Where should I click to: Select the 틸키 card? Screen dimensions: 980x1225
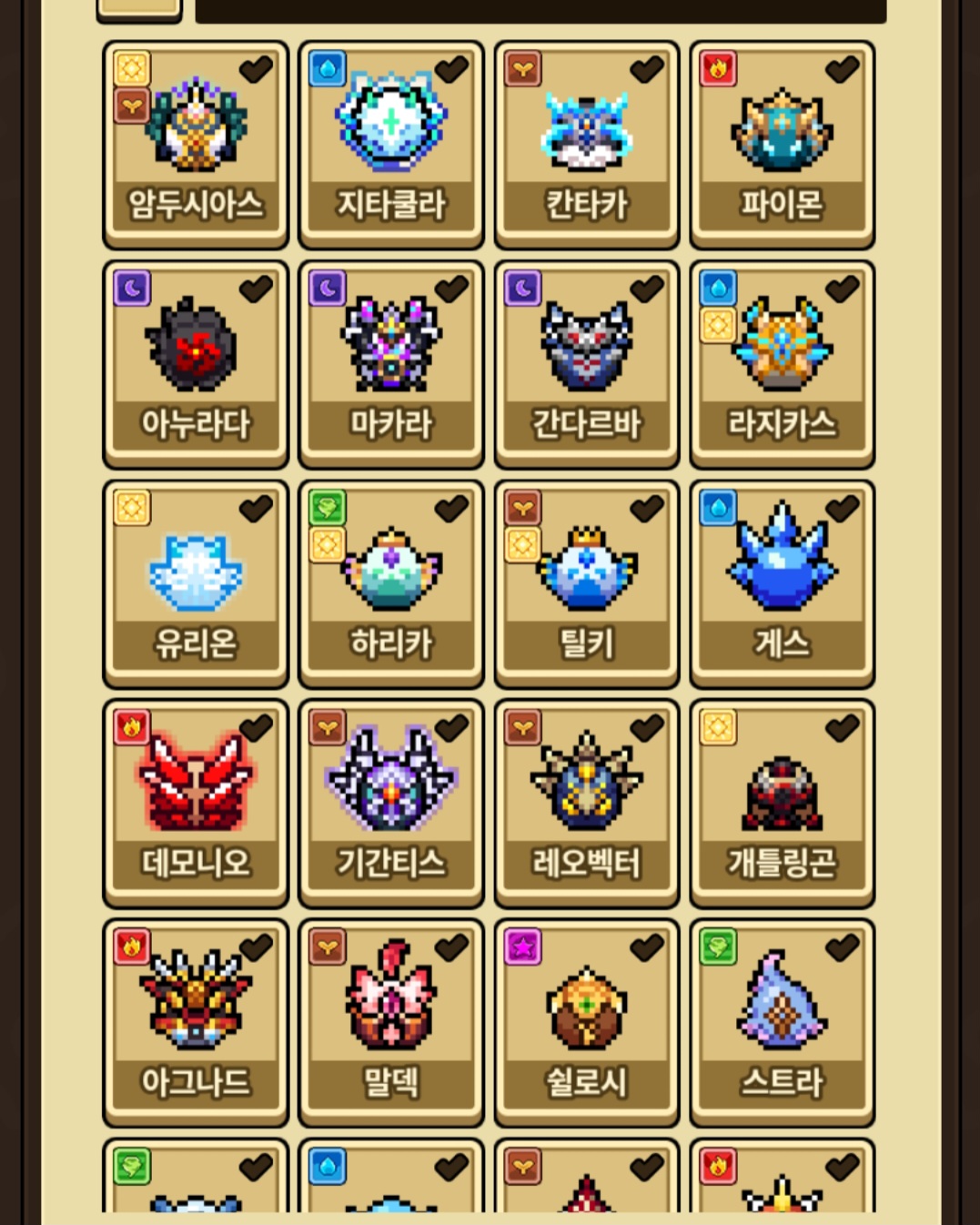point(587,584)
